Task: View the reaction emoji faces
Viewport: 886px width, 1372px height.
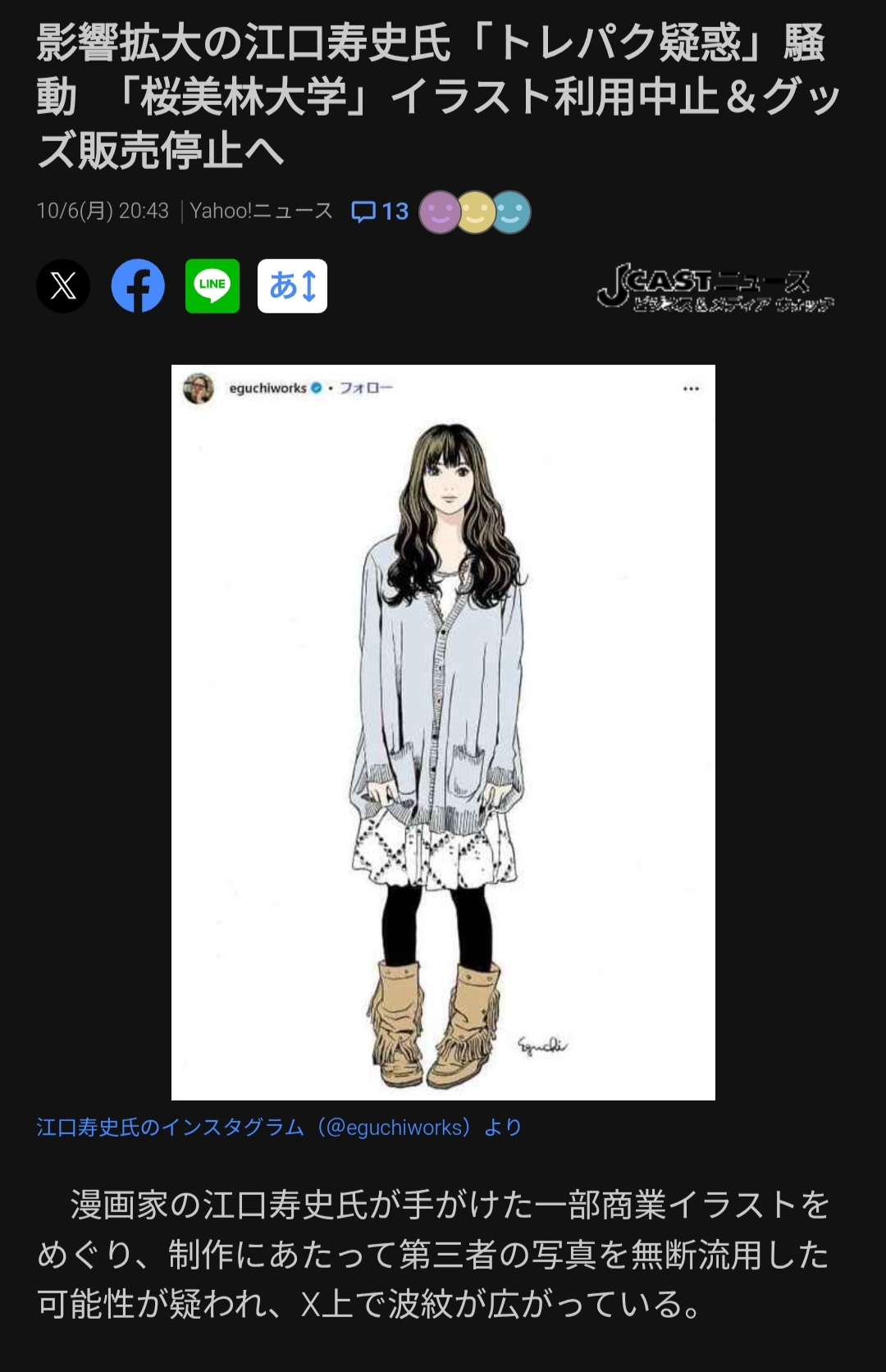Action: point(475,212)
